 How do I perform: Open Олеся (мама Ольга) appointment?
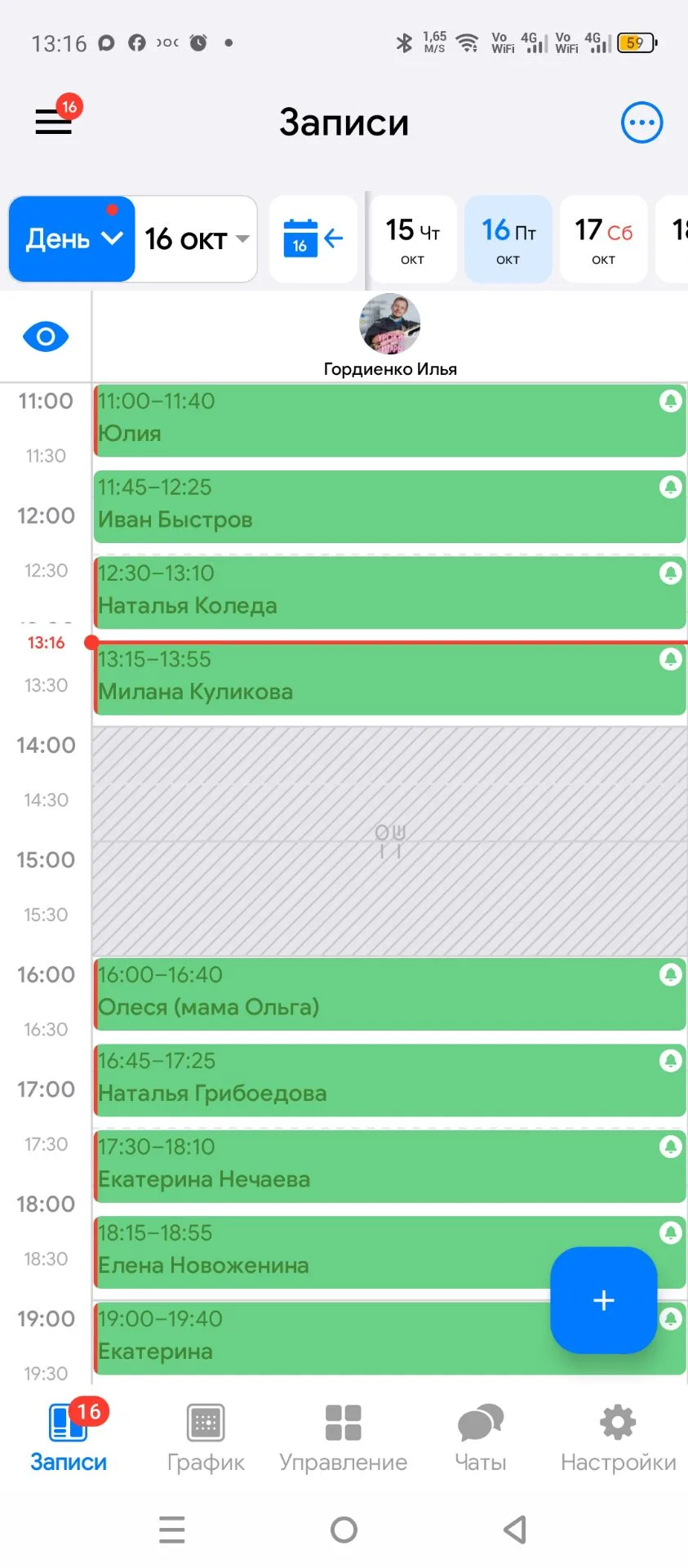point(390,995)
